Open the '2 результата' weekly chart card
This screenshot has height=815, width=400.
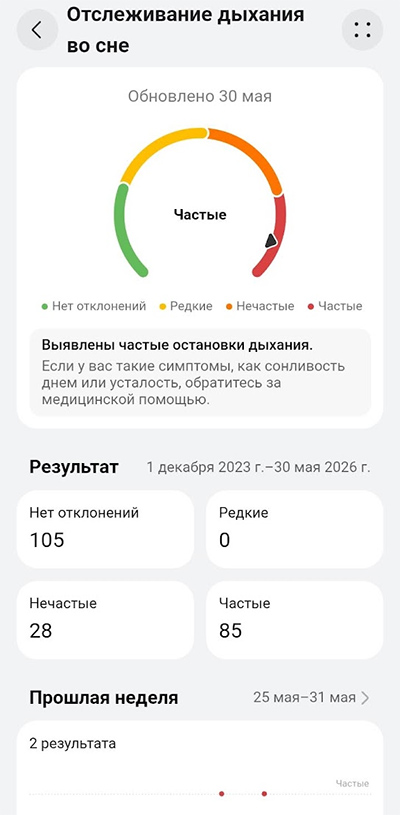[x=200, y=767]
